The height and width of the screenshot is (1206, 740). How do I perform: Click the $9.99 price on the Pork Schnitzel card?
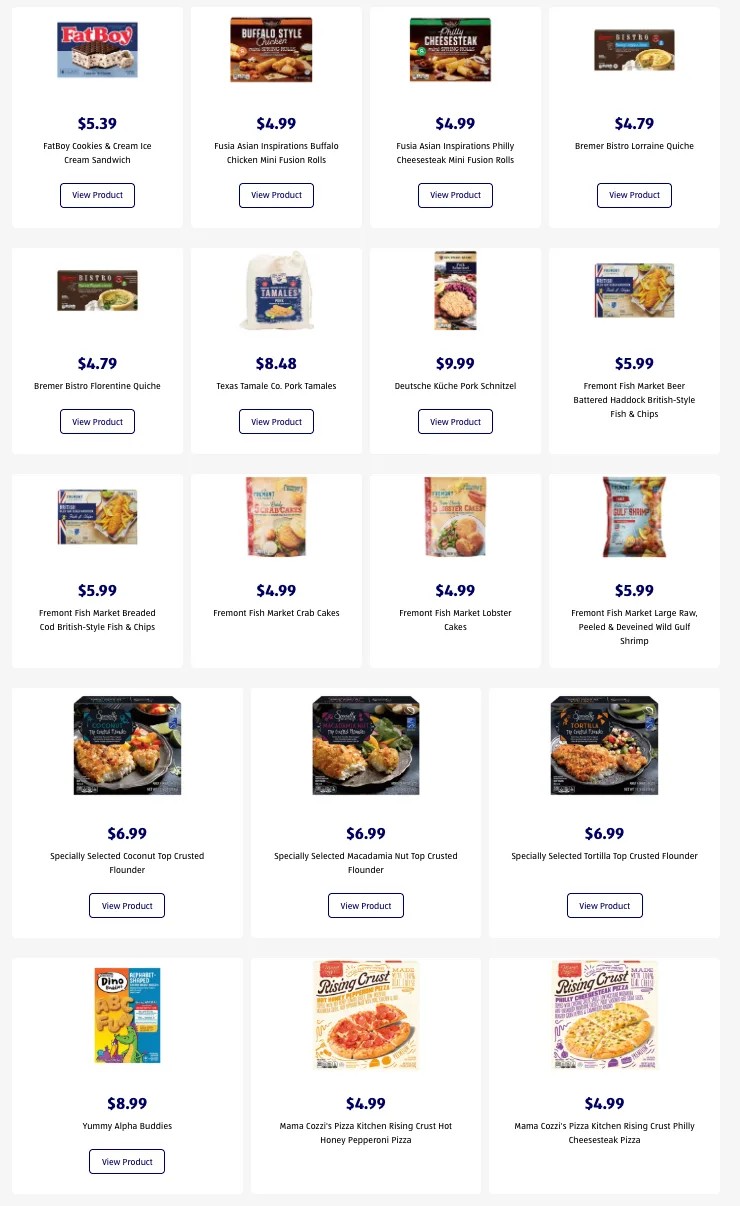coord(455,364)
